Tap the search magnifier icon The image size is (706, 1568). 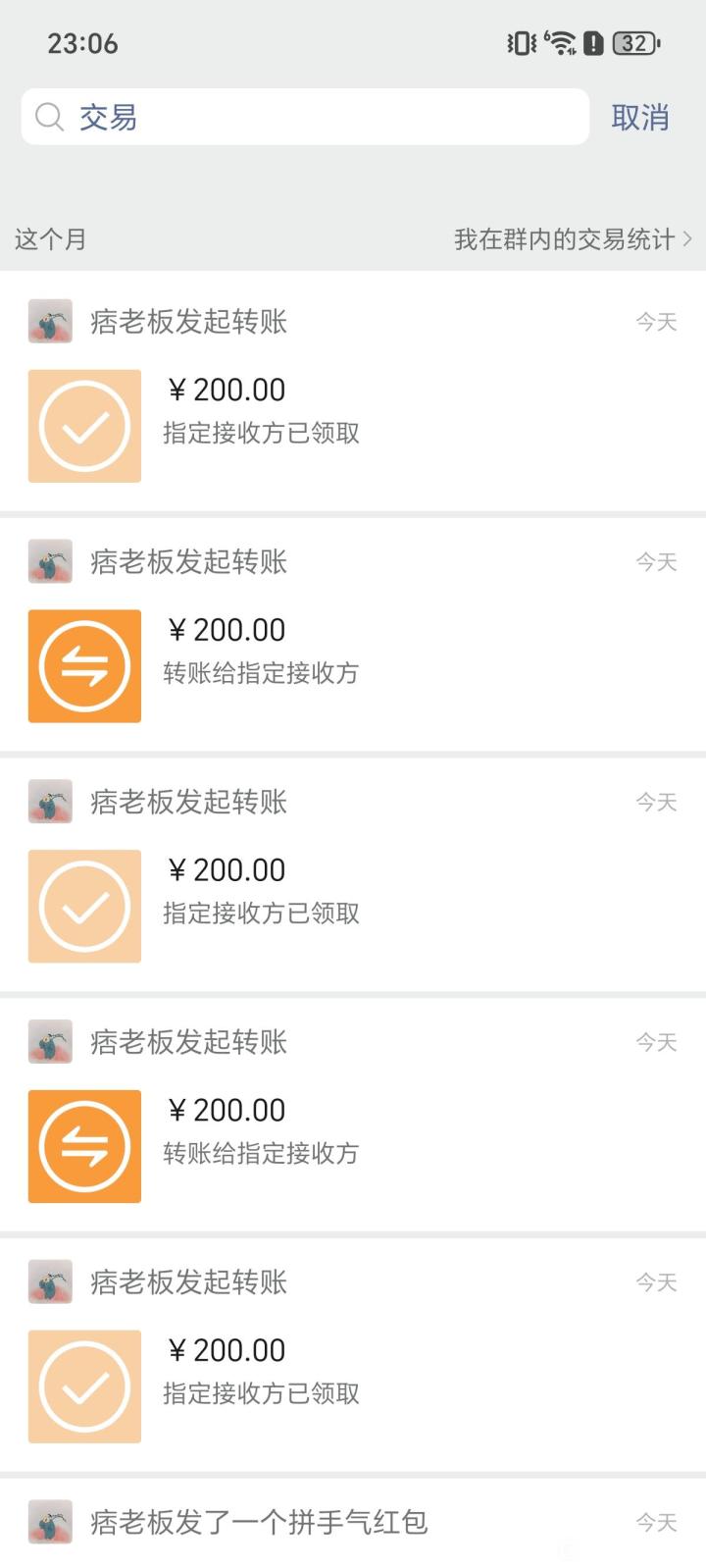(x=48, y=117)
